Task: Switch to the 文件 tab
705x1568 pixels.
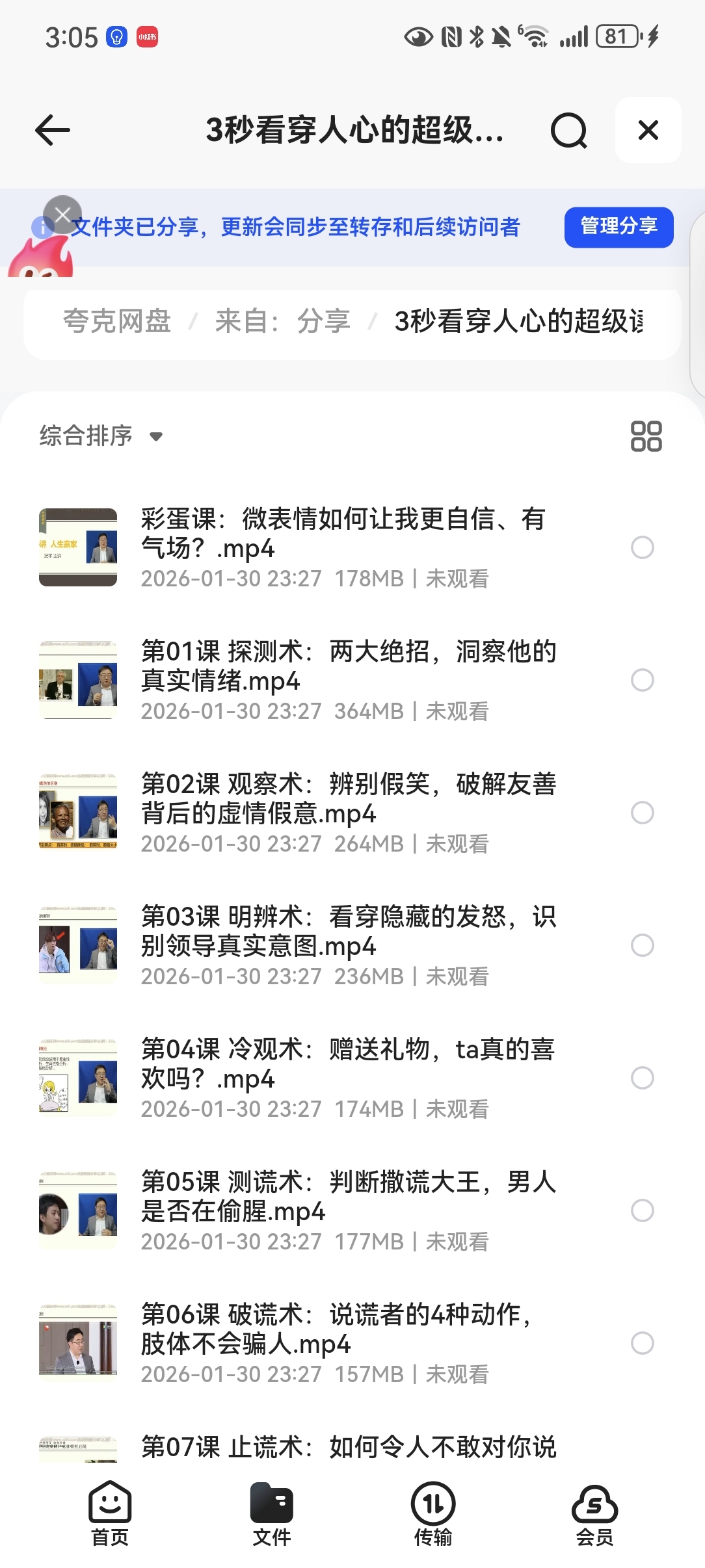Action: tap(271, 1513)
